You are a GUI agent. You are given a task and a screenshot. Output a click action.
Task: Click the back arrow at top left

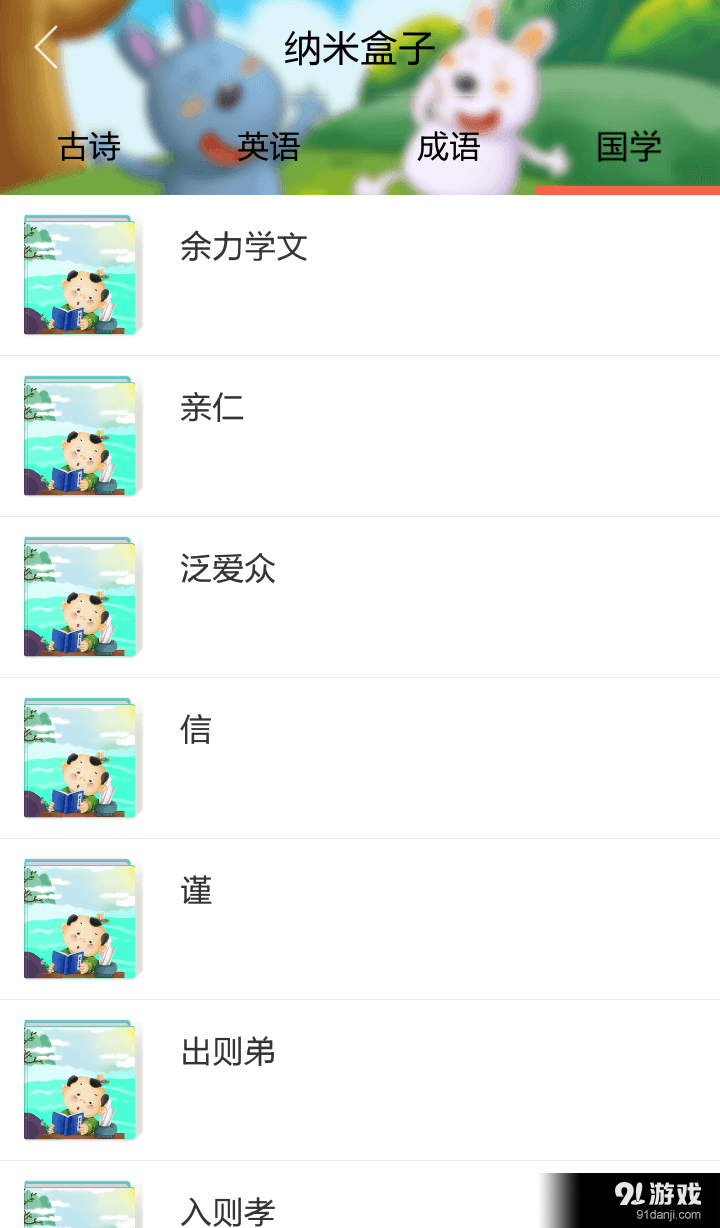click(x=45, y=46)
